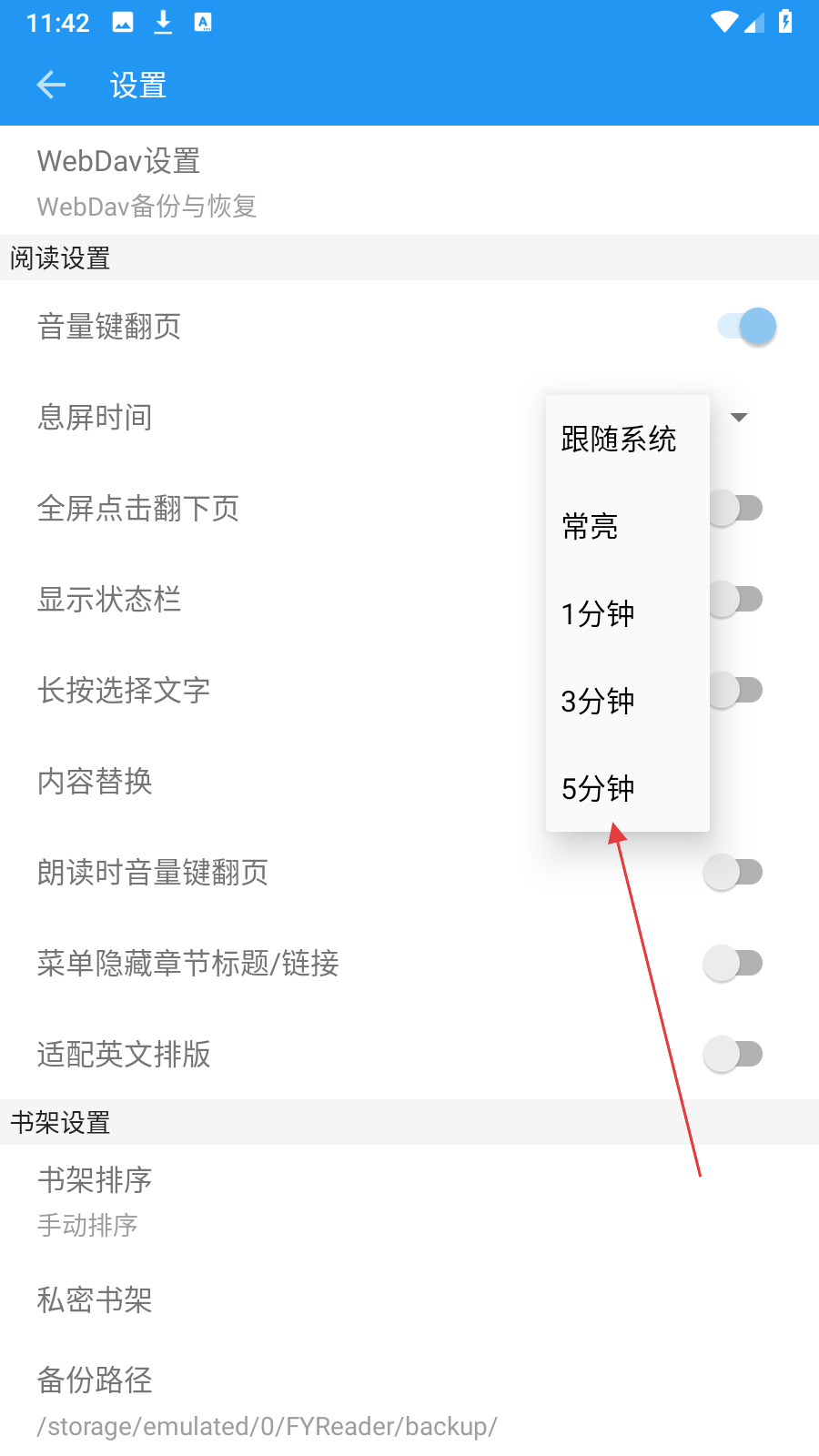The width and height of the screenshot is (819, 1456).
Task: Toggle the 音量键翻页 switch off
Action: tap(746, 326)
